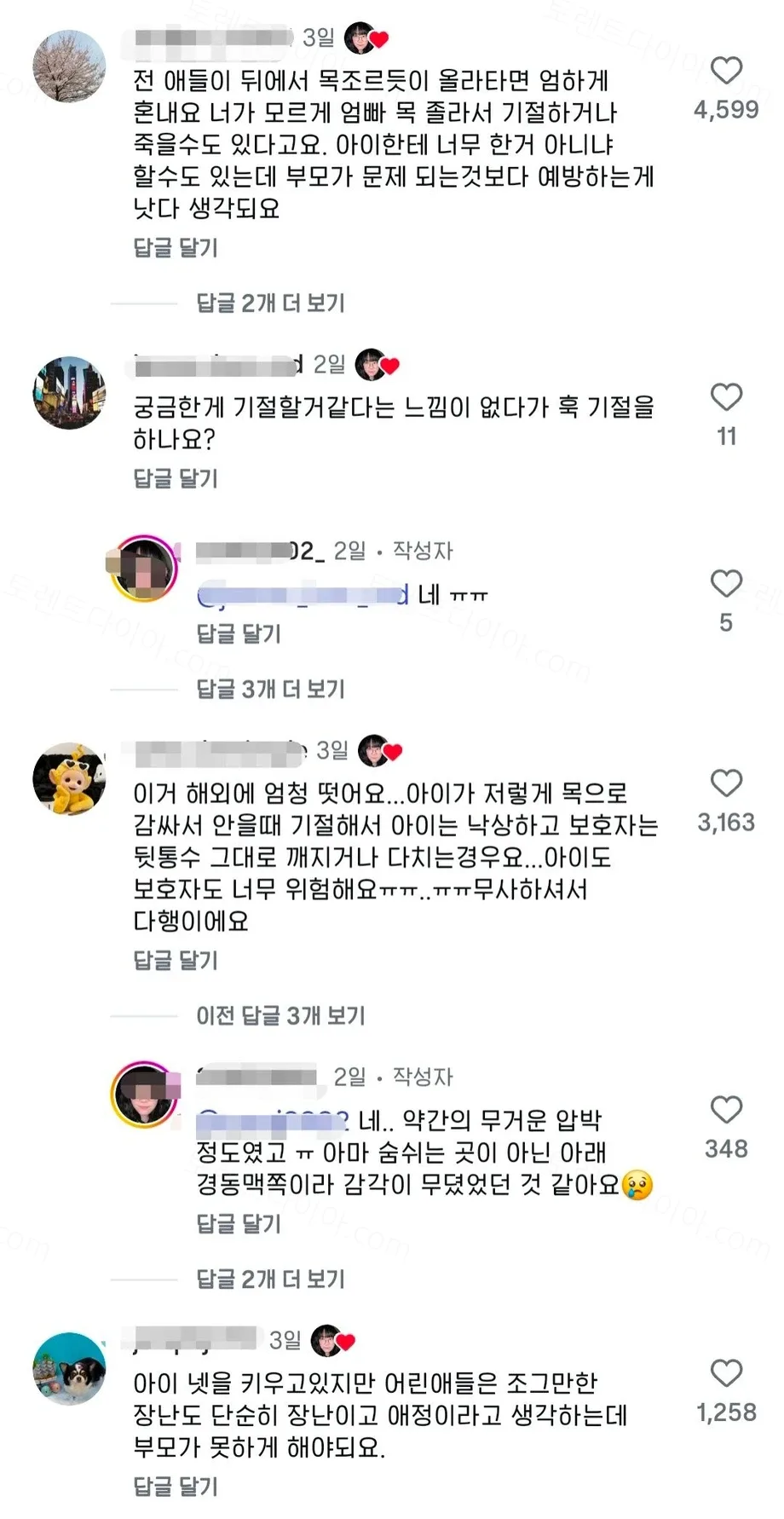Like the comment starting with 아이 넷을 키우고있지만
This screenshot has height=1519, width=784.
[x=726, y=1372]
